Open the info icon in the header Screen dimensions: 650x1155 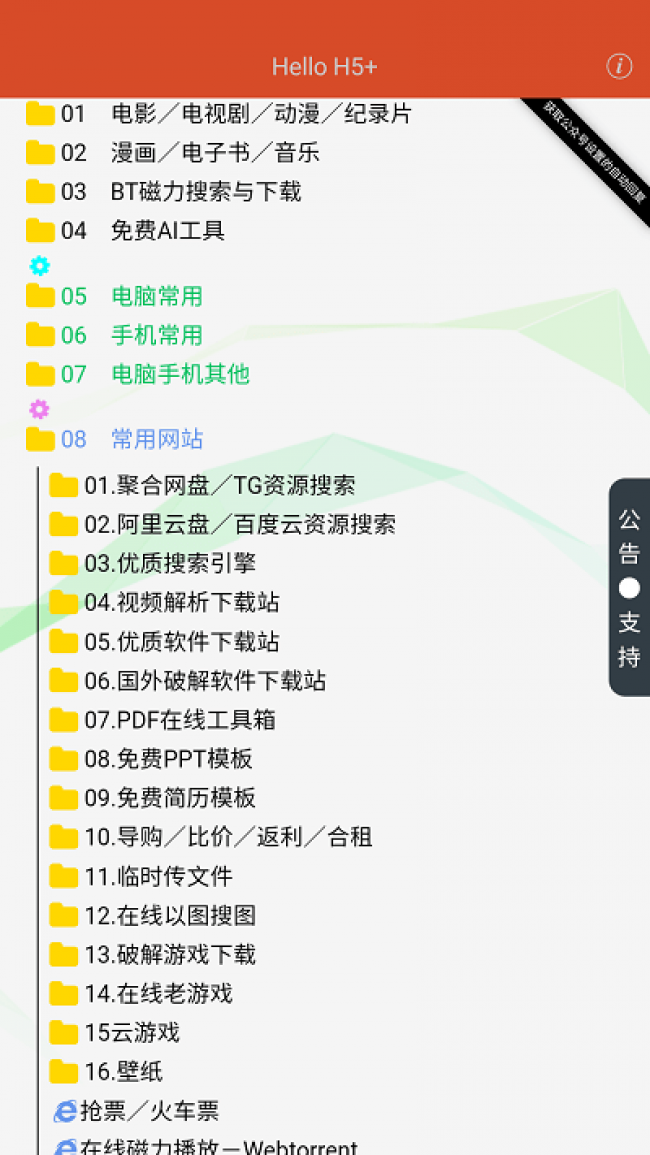(x=619, y=66)
